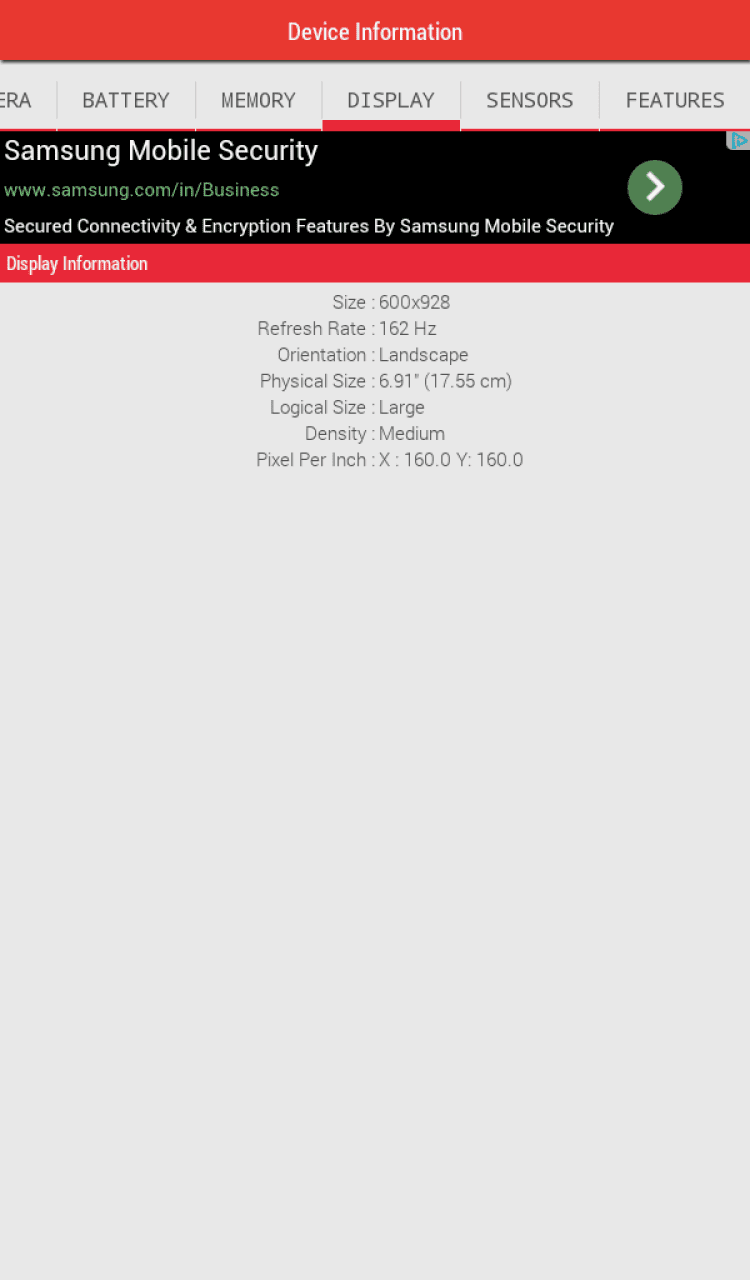Image resolution: width=750 pixels, height=1280 pixels.
Task: Open the AdChoices icon on the ad
Action: (x=738, y=141)
